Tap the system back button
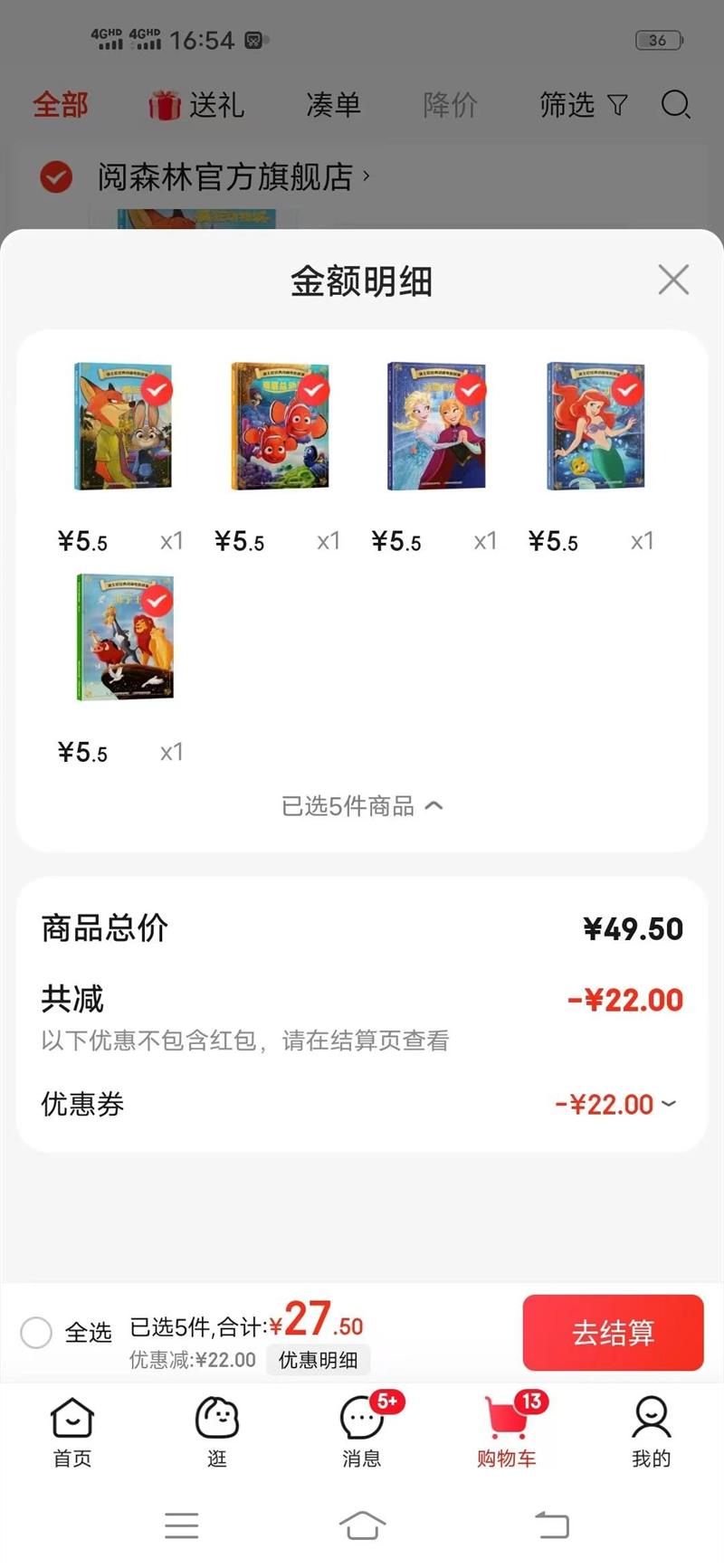Image resolution: width=724 pixels, height=1568 pixels. tap(551, 1525)
